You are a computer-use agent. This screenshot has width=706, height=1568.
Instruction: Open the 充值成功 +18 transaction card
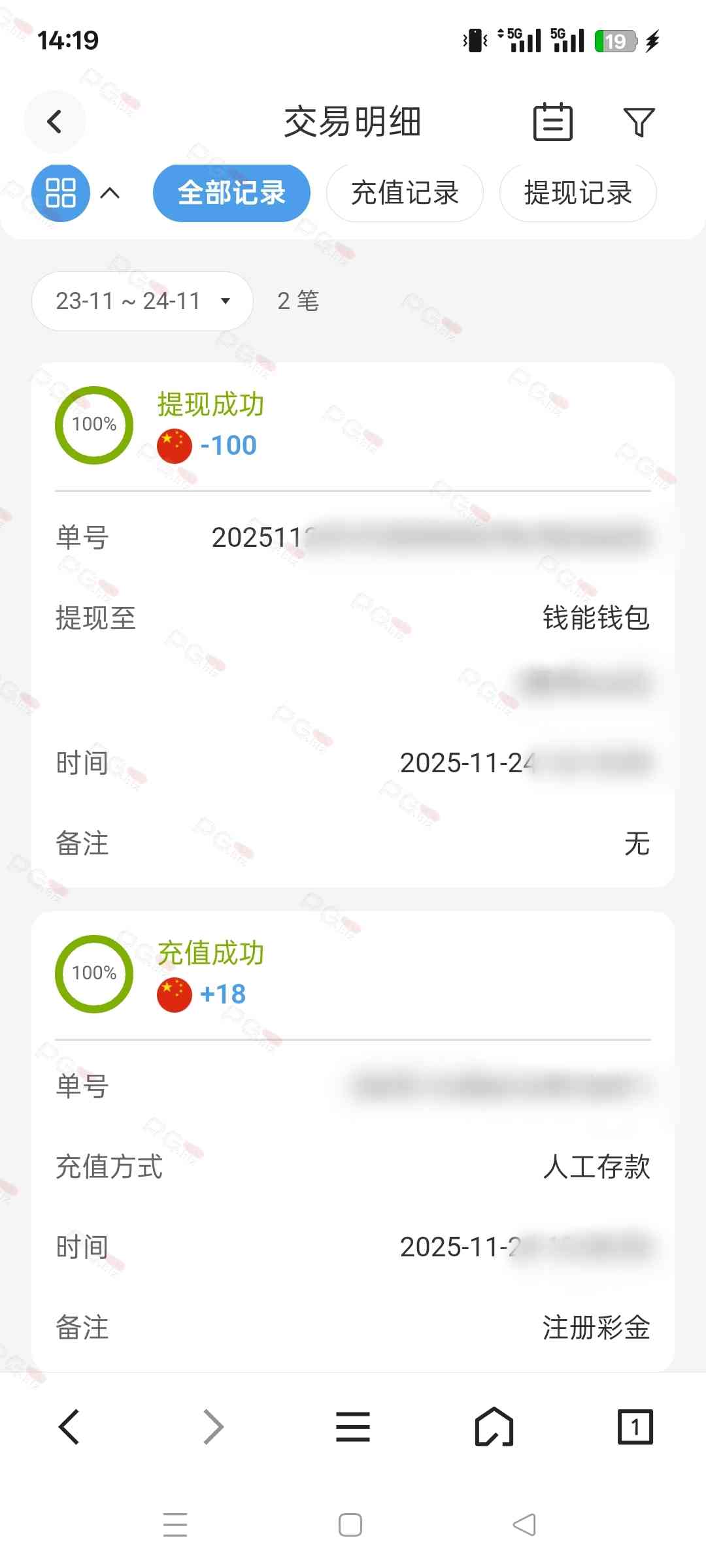pos(353,975)
